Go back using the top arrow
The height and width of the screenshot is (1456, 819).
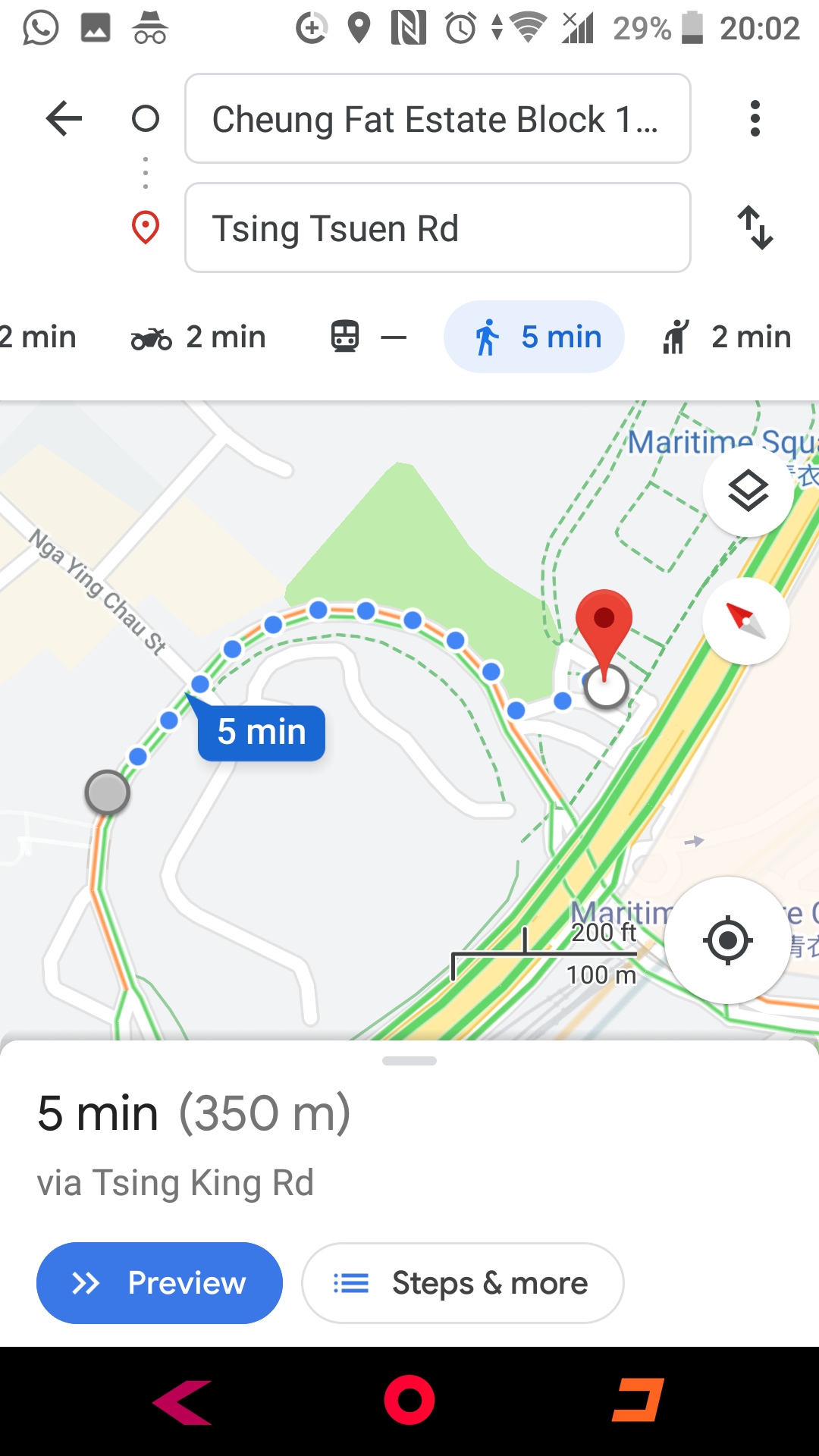[x=64, y=118]
